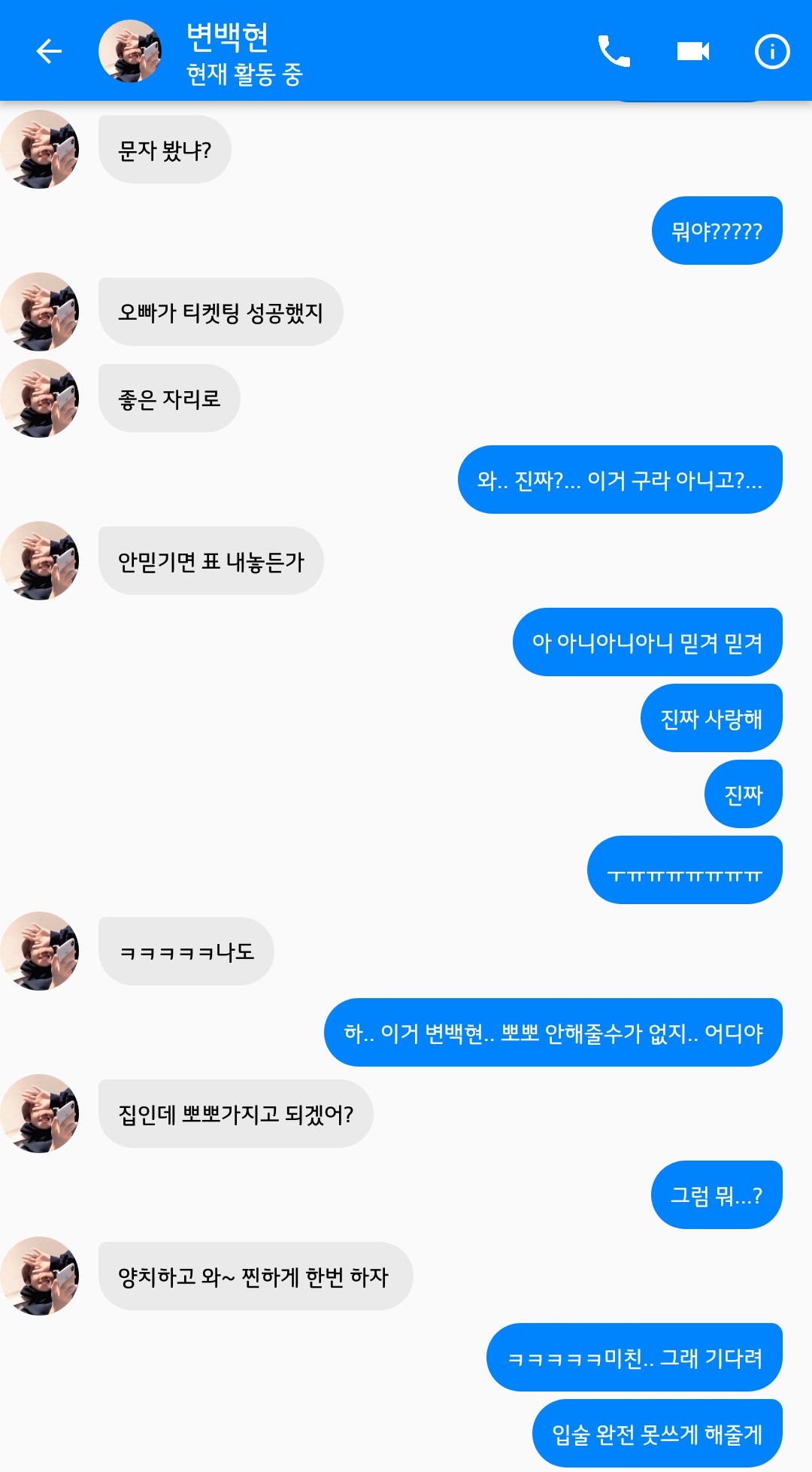This screenshot has width=812, height=1472.
Task: Go back using the top-left arrow
Action: pyautogui.click(x=49, y=51)
